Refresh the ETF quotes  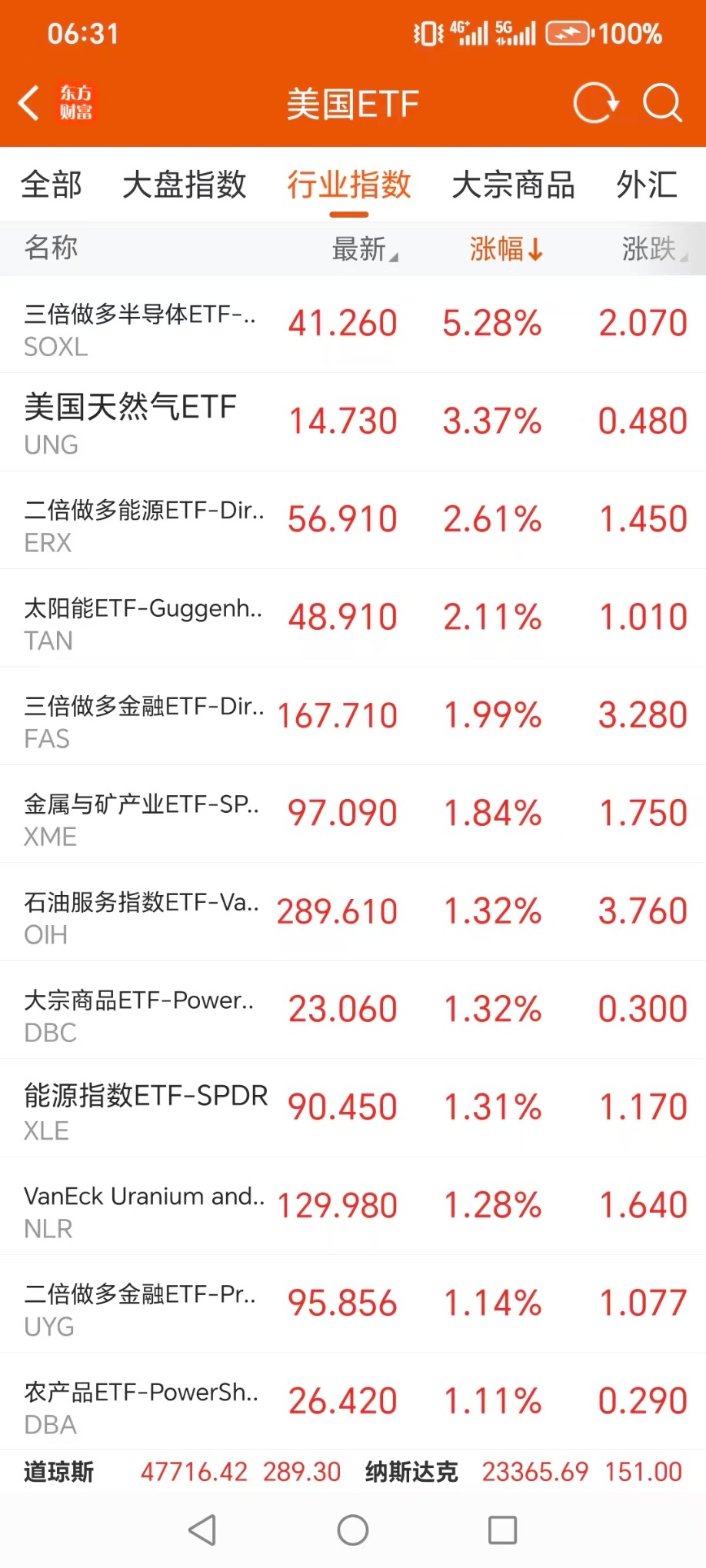pos(595,103)
